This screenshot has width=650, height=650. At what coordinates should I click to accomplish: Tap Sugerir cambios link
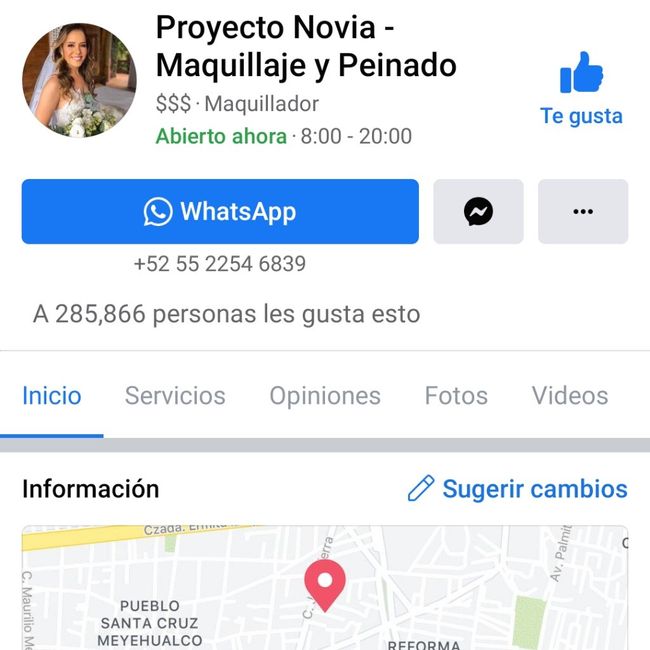point(518,489)
